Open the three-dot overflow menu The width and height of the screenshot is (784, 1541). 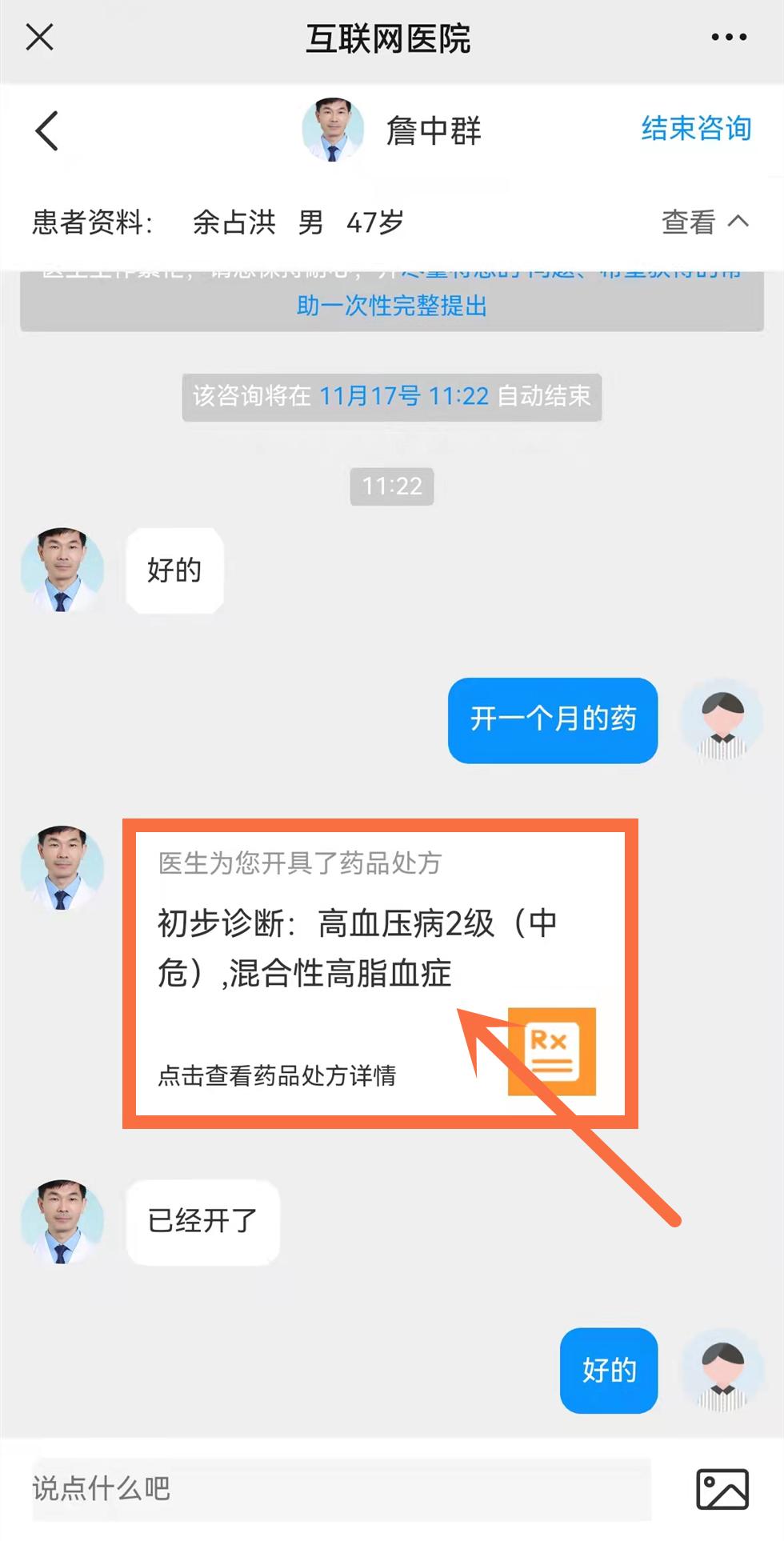(729, 37)
